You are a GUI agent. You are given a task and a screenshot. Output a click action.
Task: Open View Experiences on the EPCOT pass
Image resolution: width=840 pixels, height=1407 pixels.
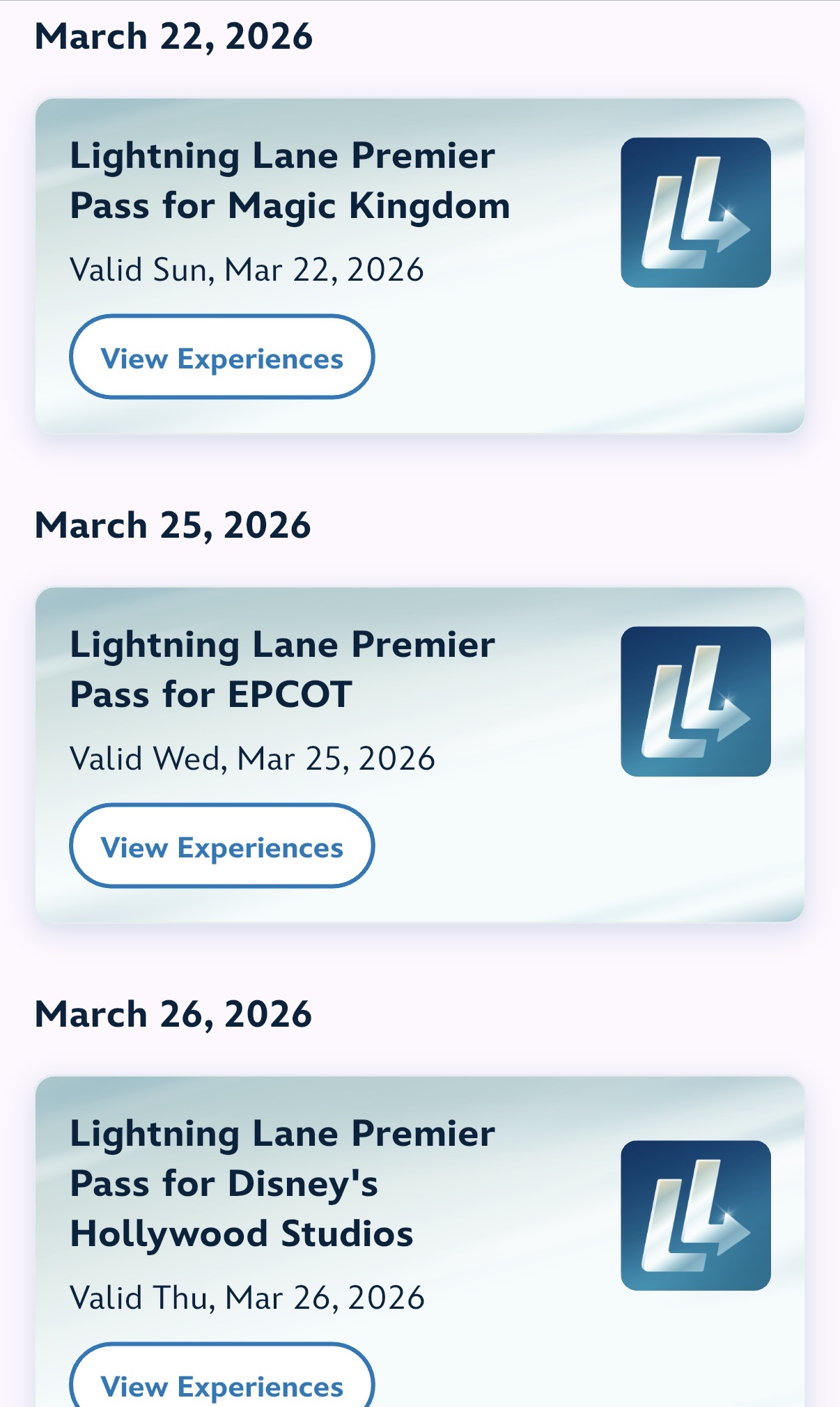[x=221, y=846]
